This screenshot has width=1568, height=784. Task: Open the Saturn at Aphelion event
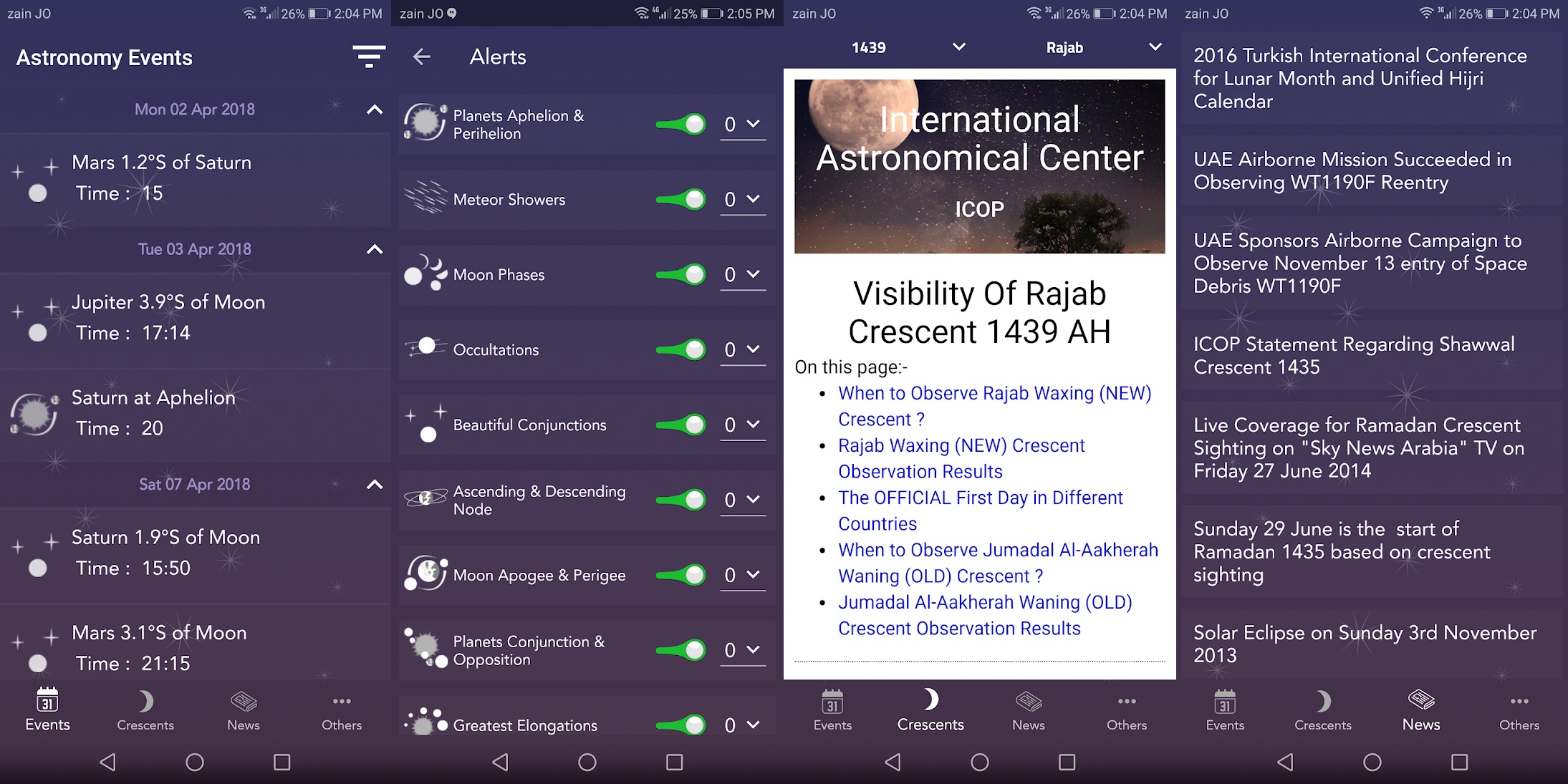click(153, 413)
